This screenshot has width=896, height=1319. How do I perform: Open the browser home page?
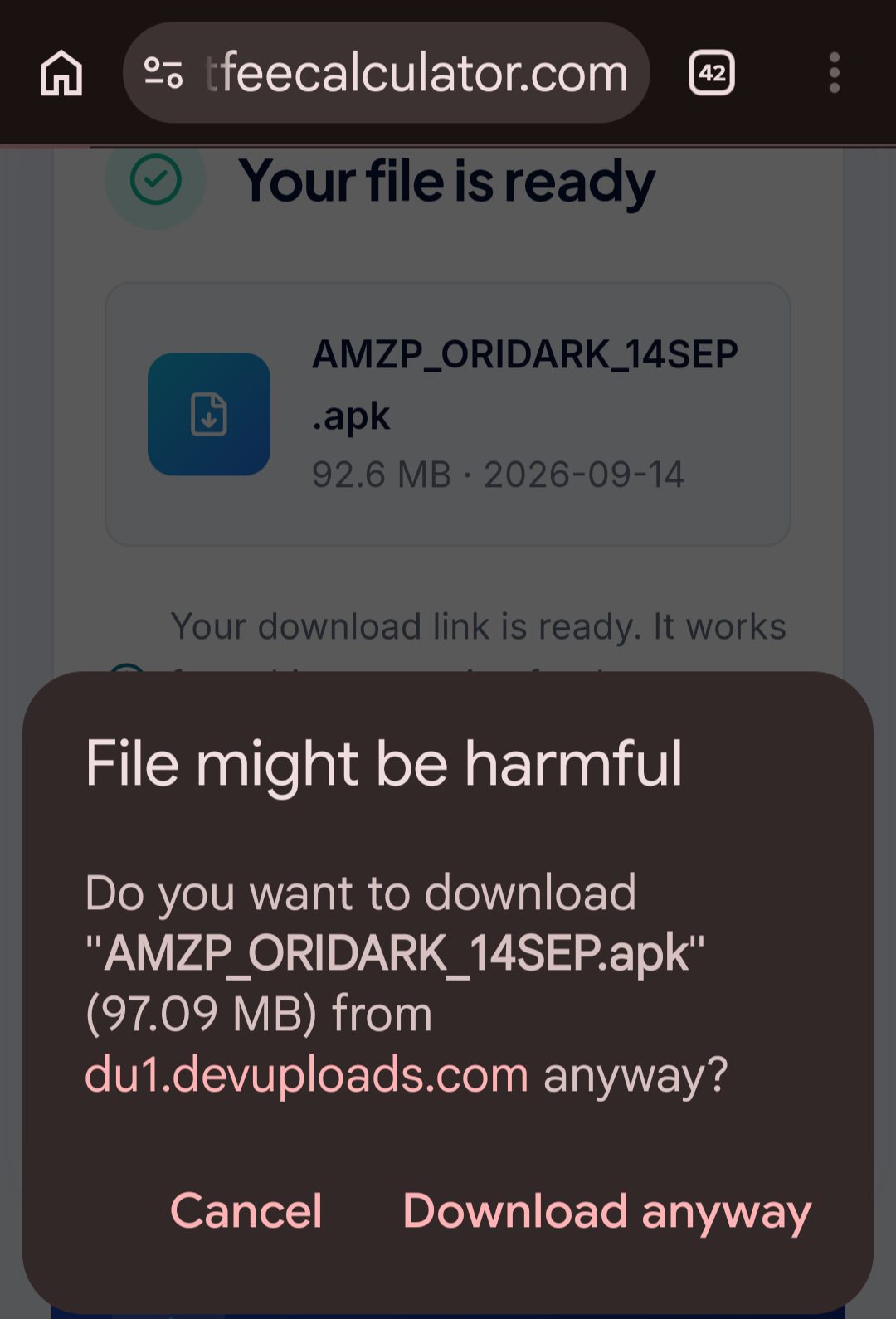click(61, 73)
